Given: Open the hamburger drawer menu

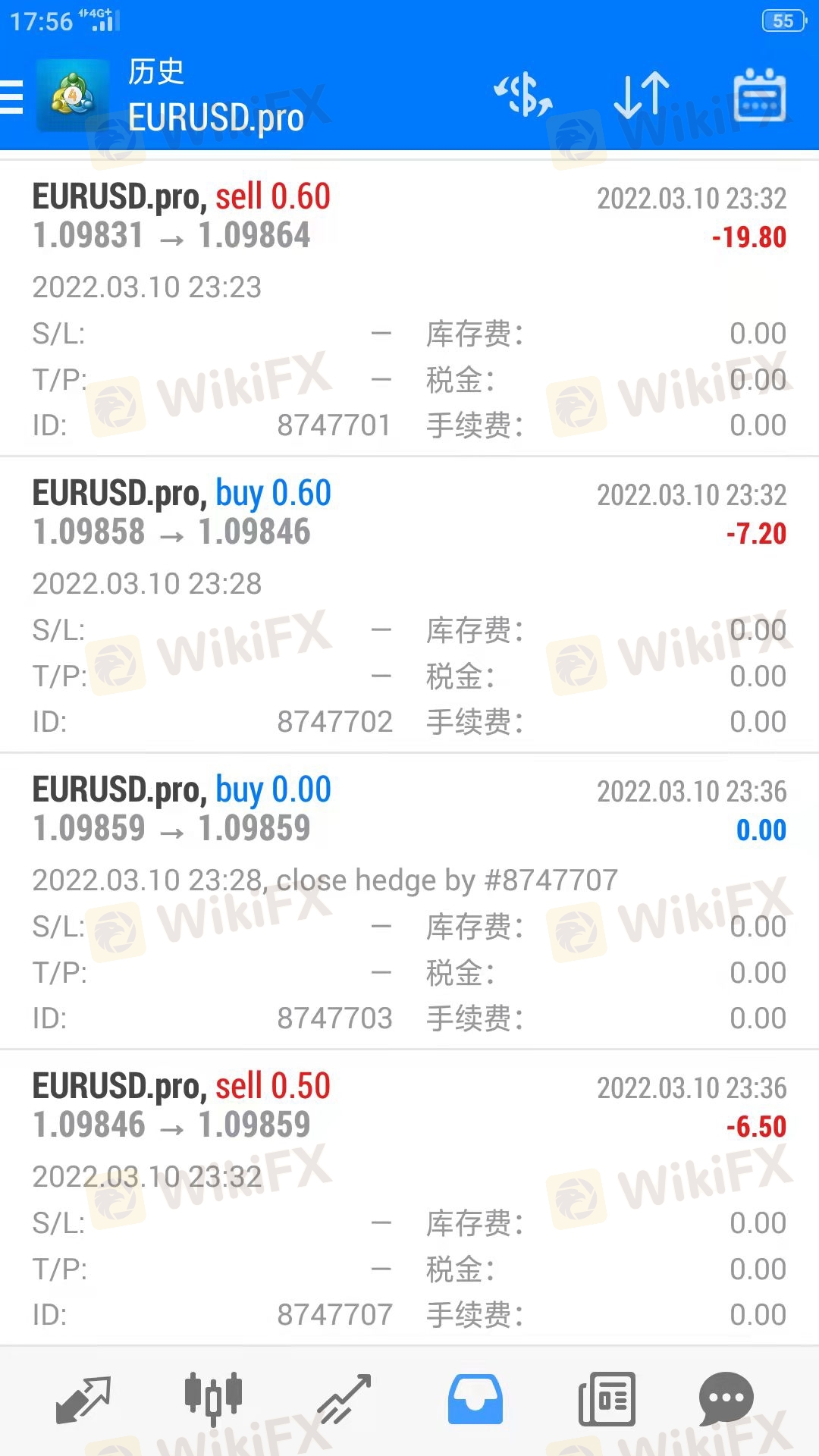Looking at the screenshot, I should pyautogui.click(x=11, y=97).
